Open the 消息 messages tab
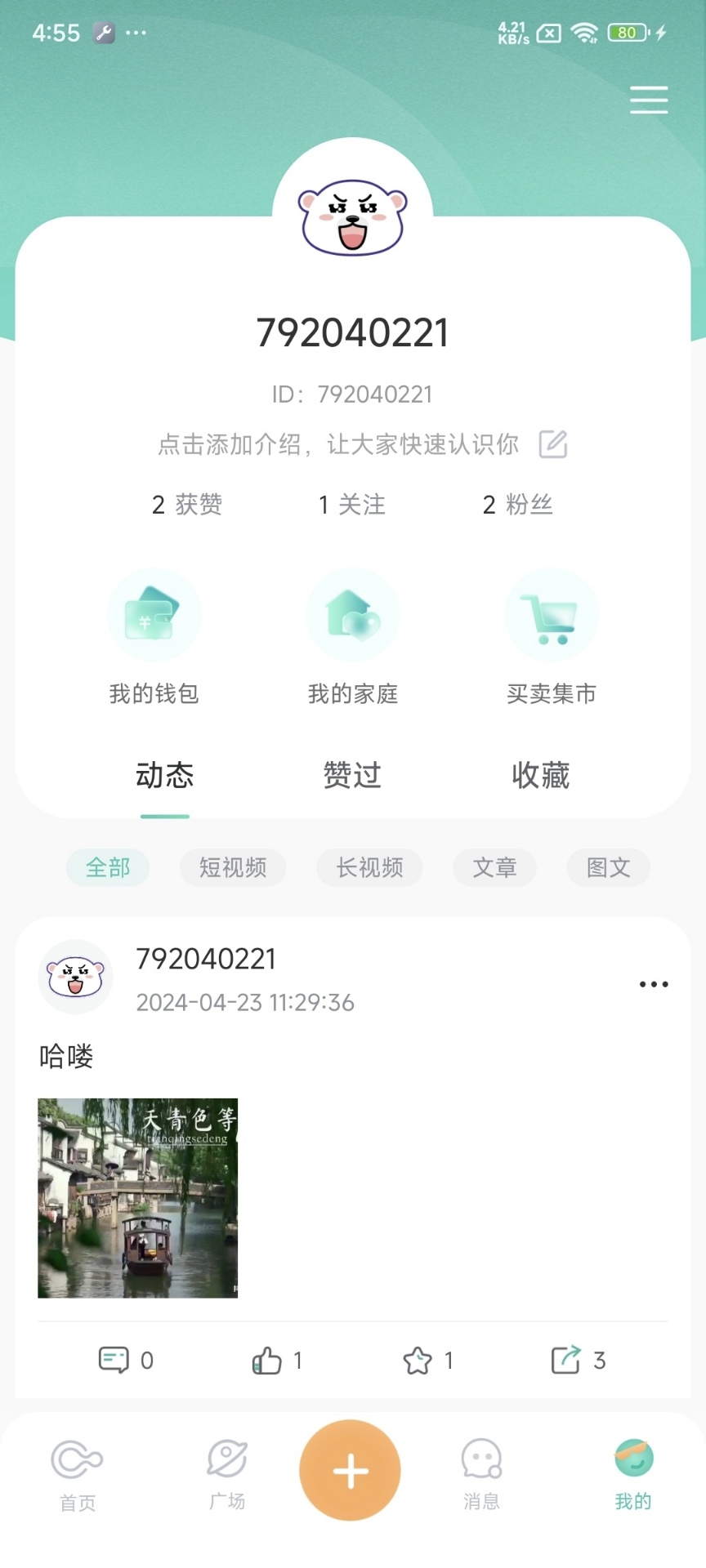The width and height of the screenshot is (706, 1568). click(x=481, y=1475)
